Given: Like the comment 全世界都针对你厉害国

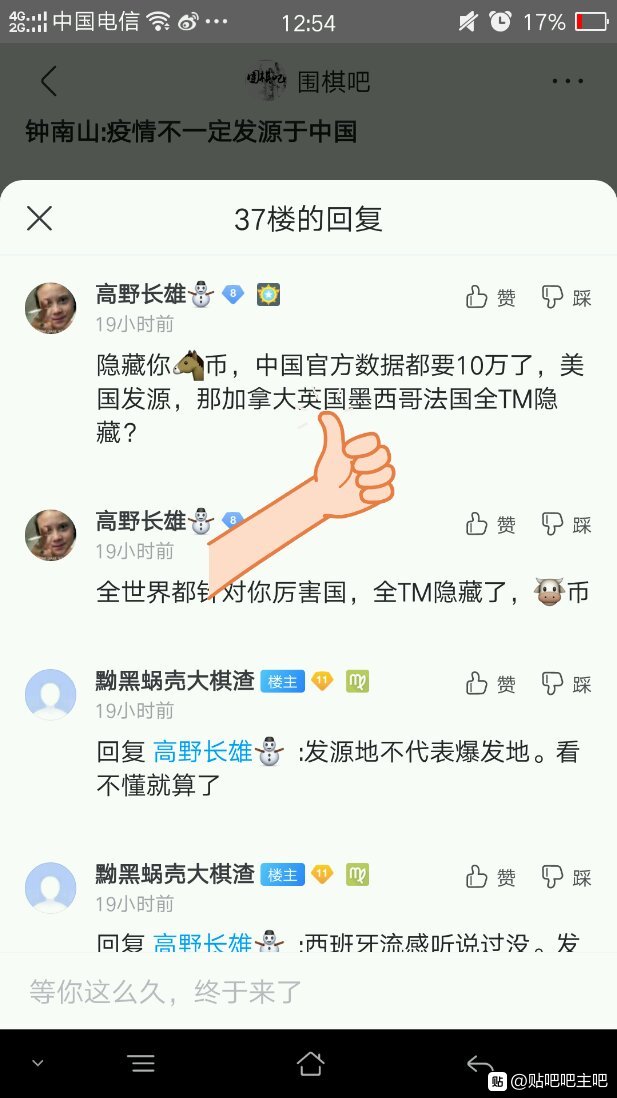Looking at the screenshot, I should 491,524.
